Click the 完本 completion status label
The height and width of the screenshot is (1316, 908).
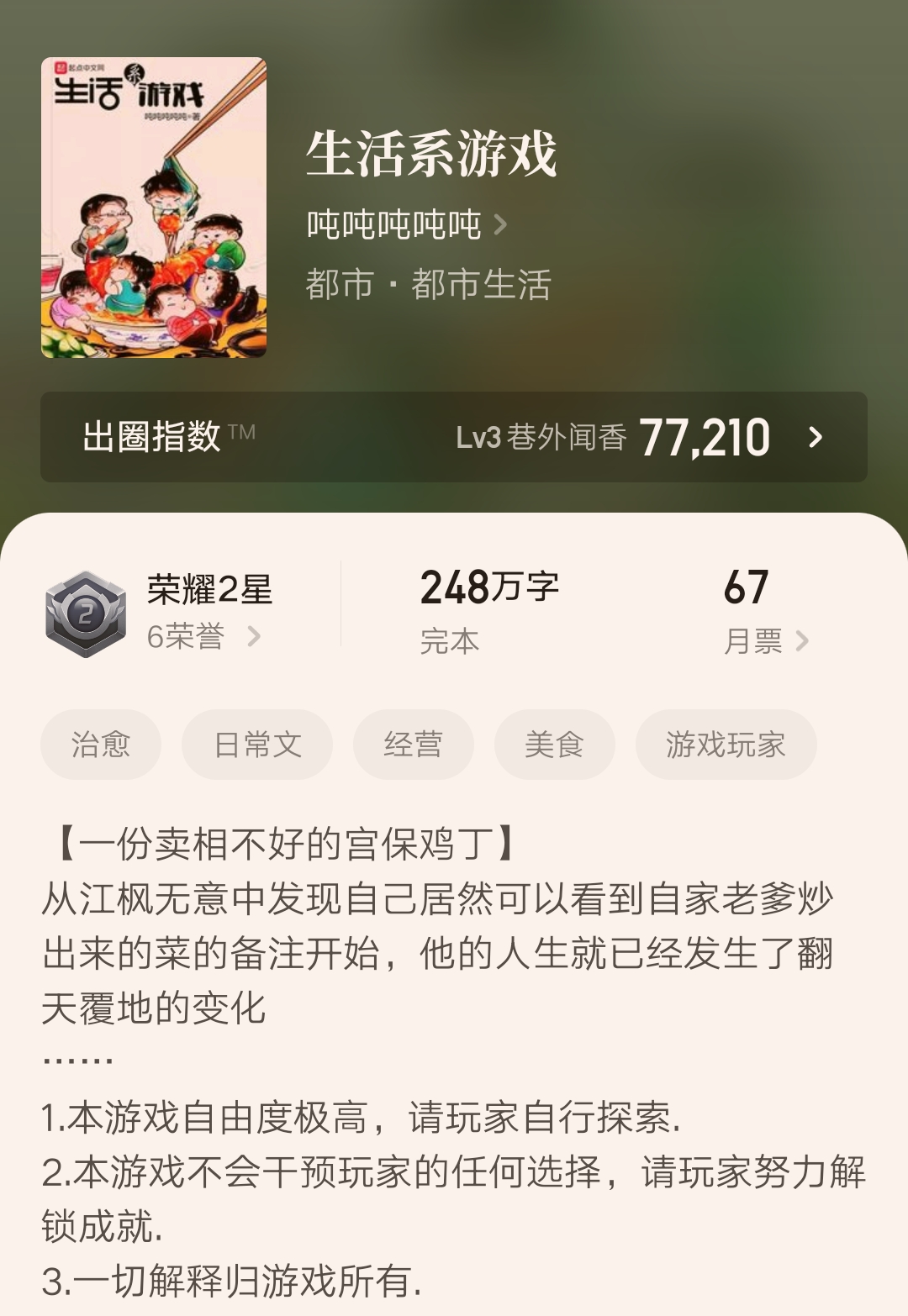tap(451, 640)
